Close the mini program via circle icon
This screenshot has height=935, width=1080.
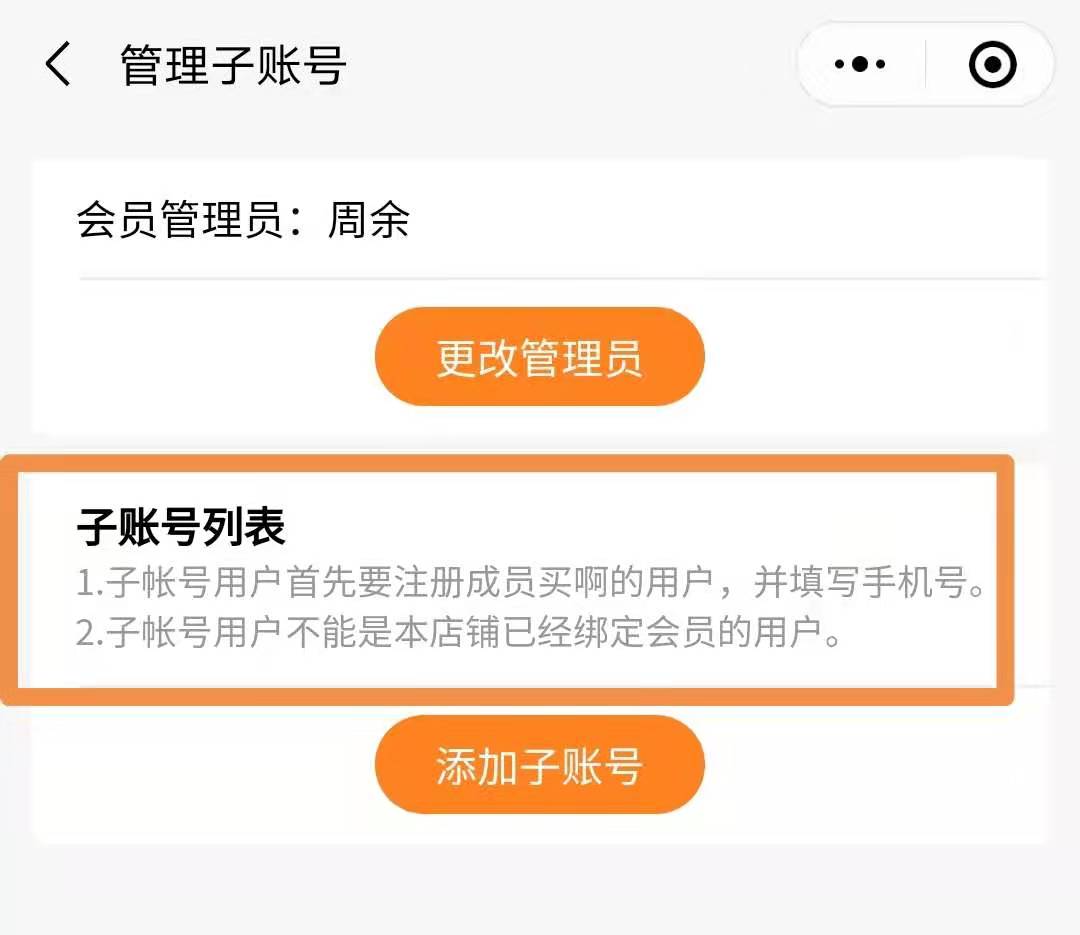992,65
